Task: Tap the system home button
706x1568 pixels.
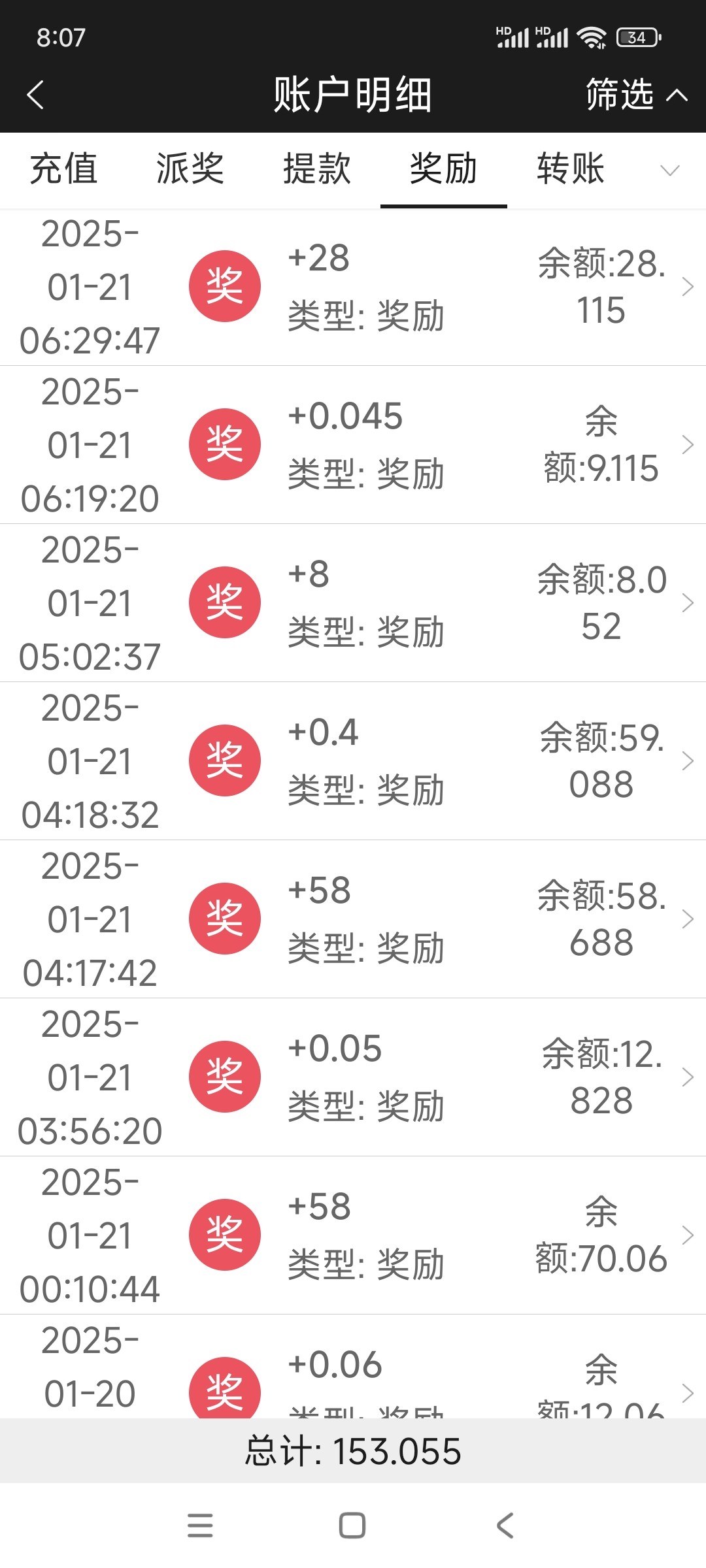Action: [x=352, y=1526]
